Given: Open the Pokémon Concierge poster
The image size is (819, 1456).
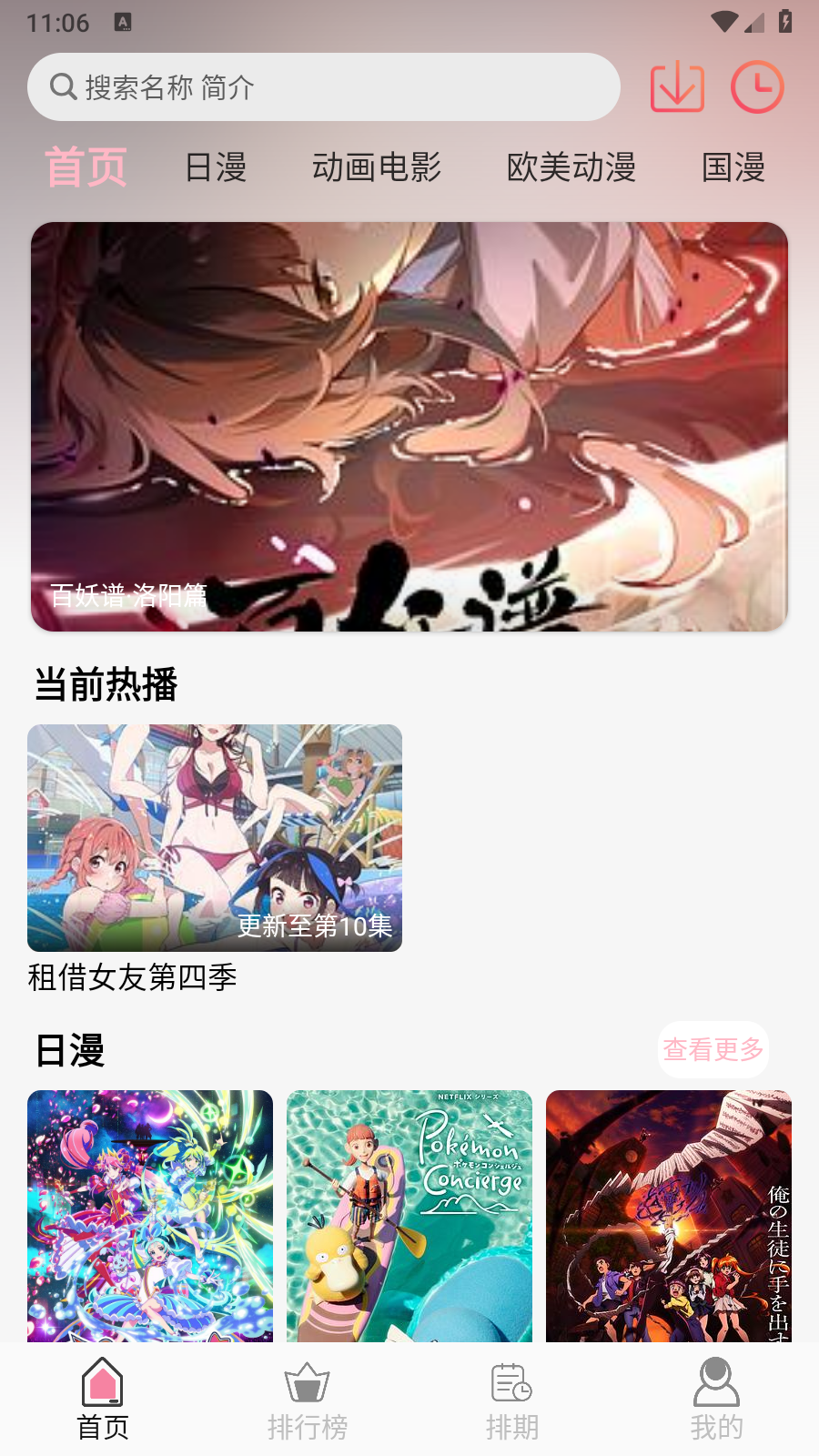Looking at the screenshot, I should click(x=409, y=1215).
